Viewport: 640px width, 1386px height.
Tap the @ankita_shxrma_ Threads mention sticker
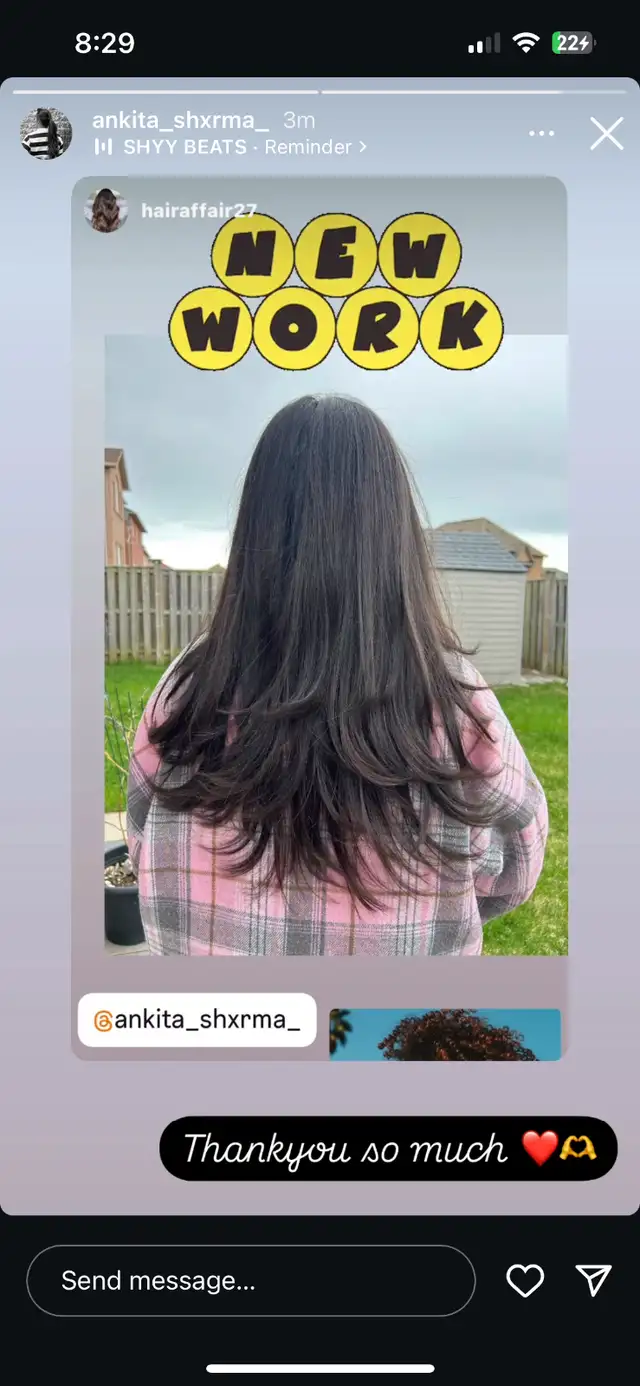tap(197, 1020)
